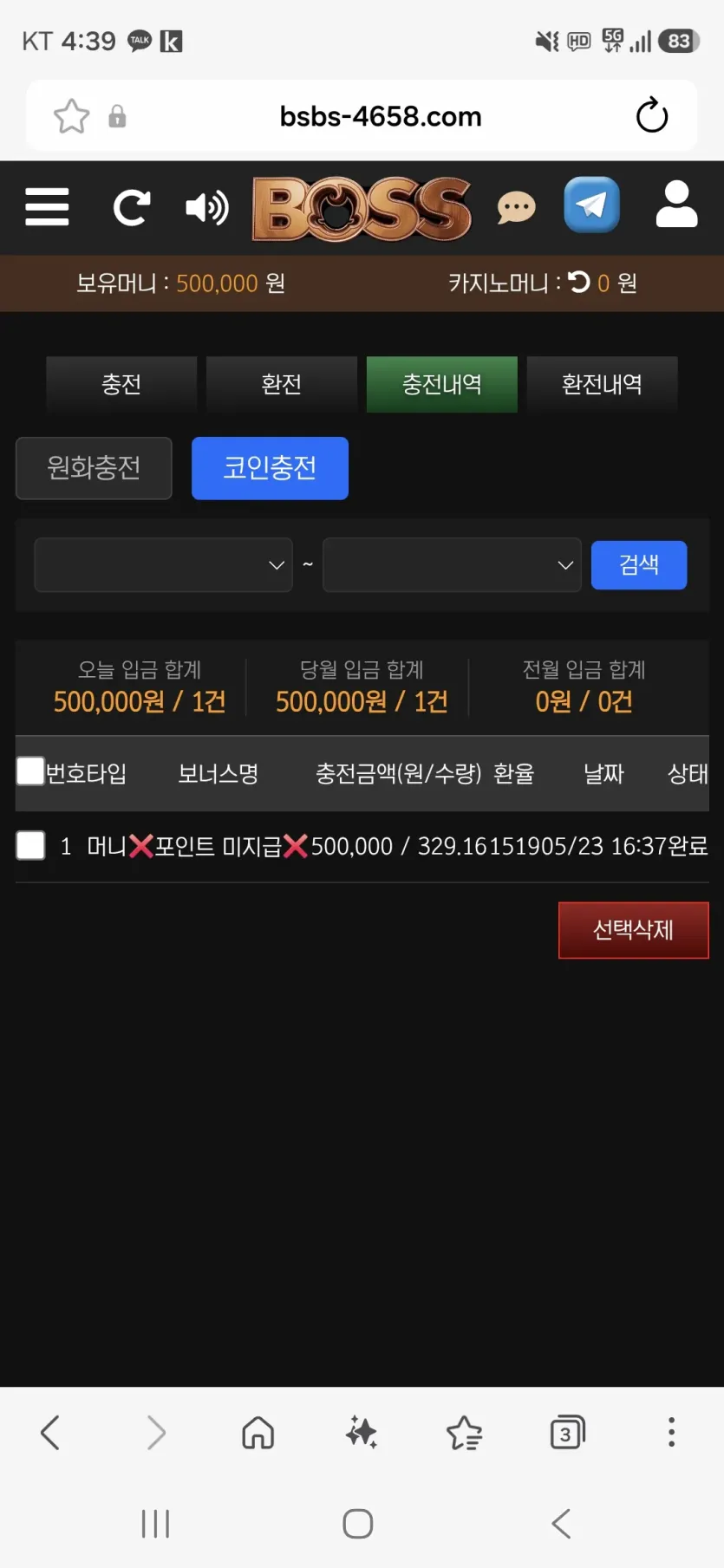Image resolution: width=724 pixels, height=1568 pixels.
Task: Choose the 코인충전 option
Action: click(270, 468)
